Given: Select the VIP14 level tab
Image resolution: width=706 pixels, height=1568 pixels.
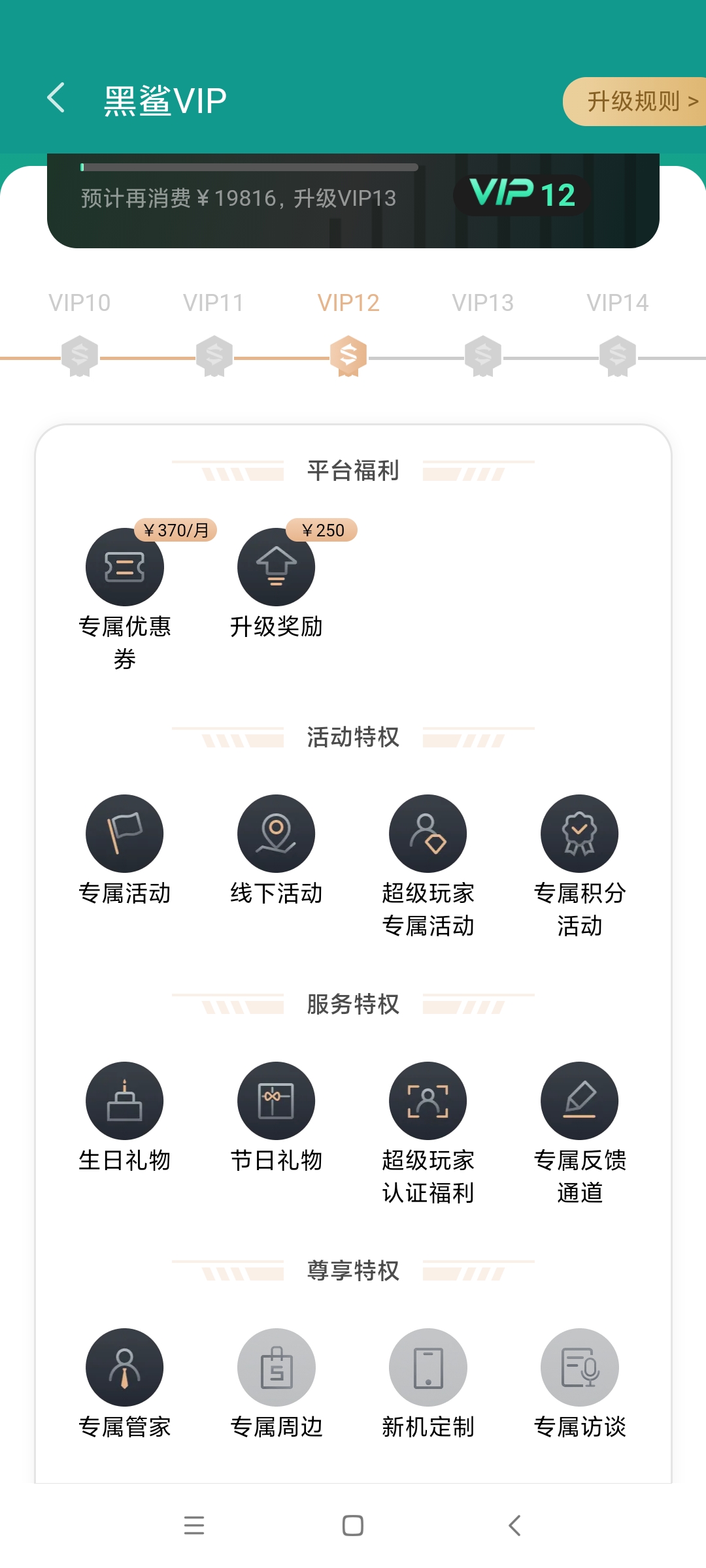Looking at the screenshot, I should coord(618,303).
